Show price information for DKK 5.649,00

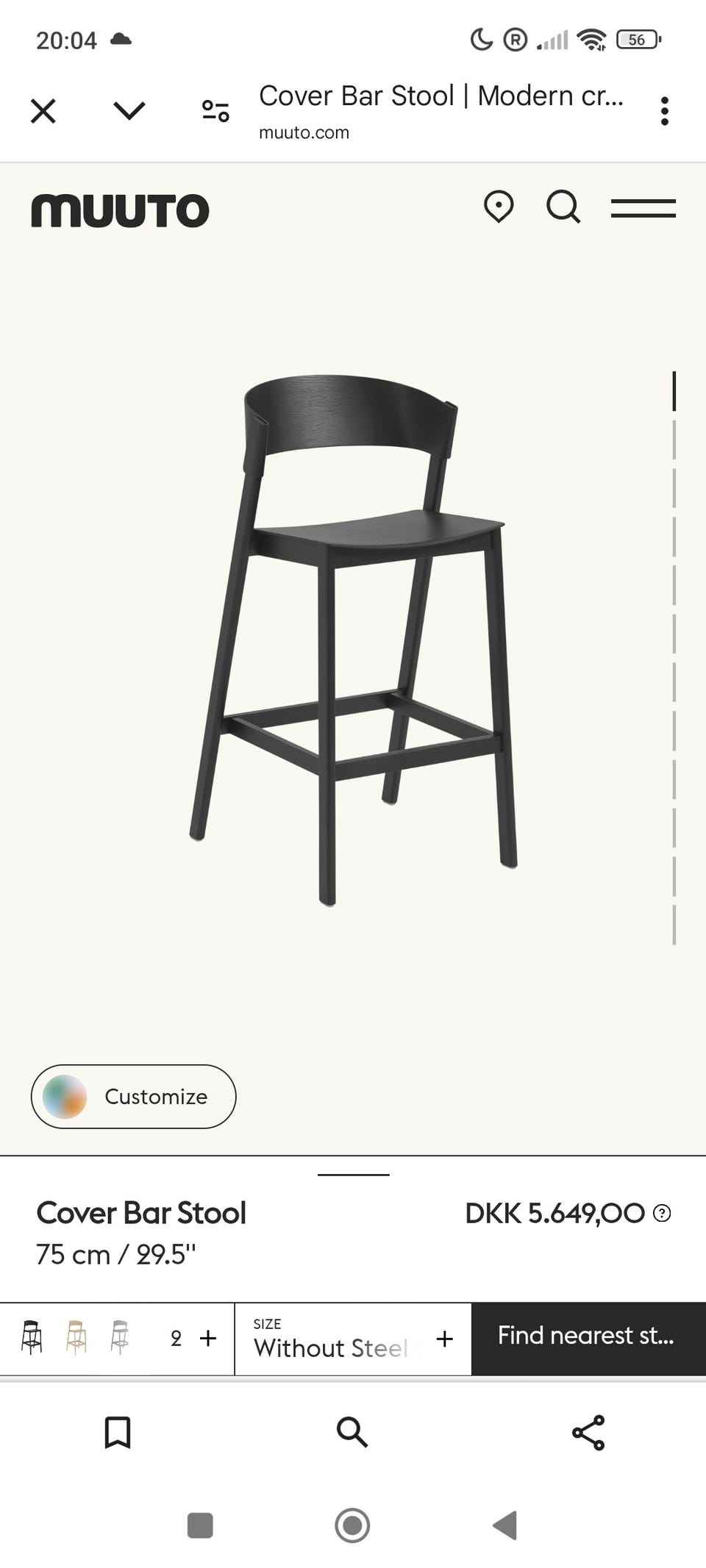(662, 1214)
